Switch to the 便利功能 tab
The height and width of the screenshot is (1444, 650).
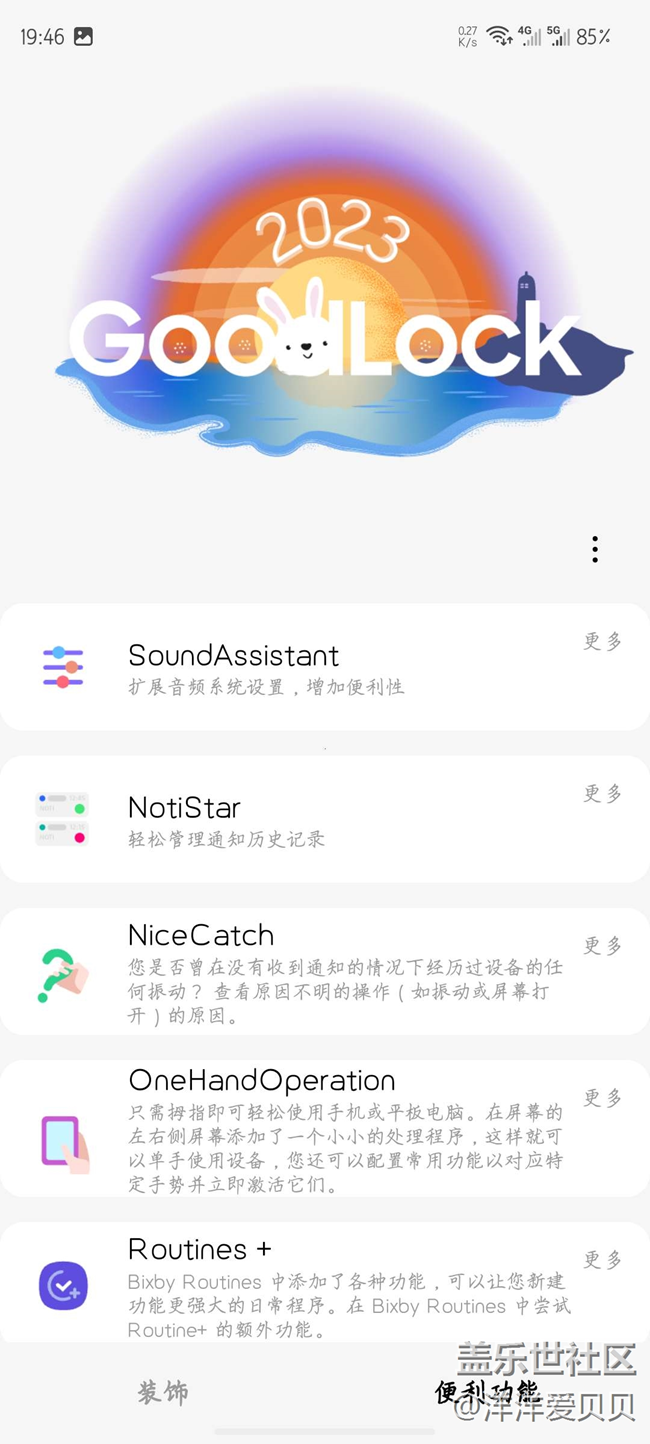(x=487, y=1392)
